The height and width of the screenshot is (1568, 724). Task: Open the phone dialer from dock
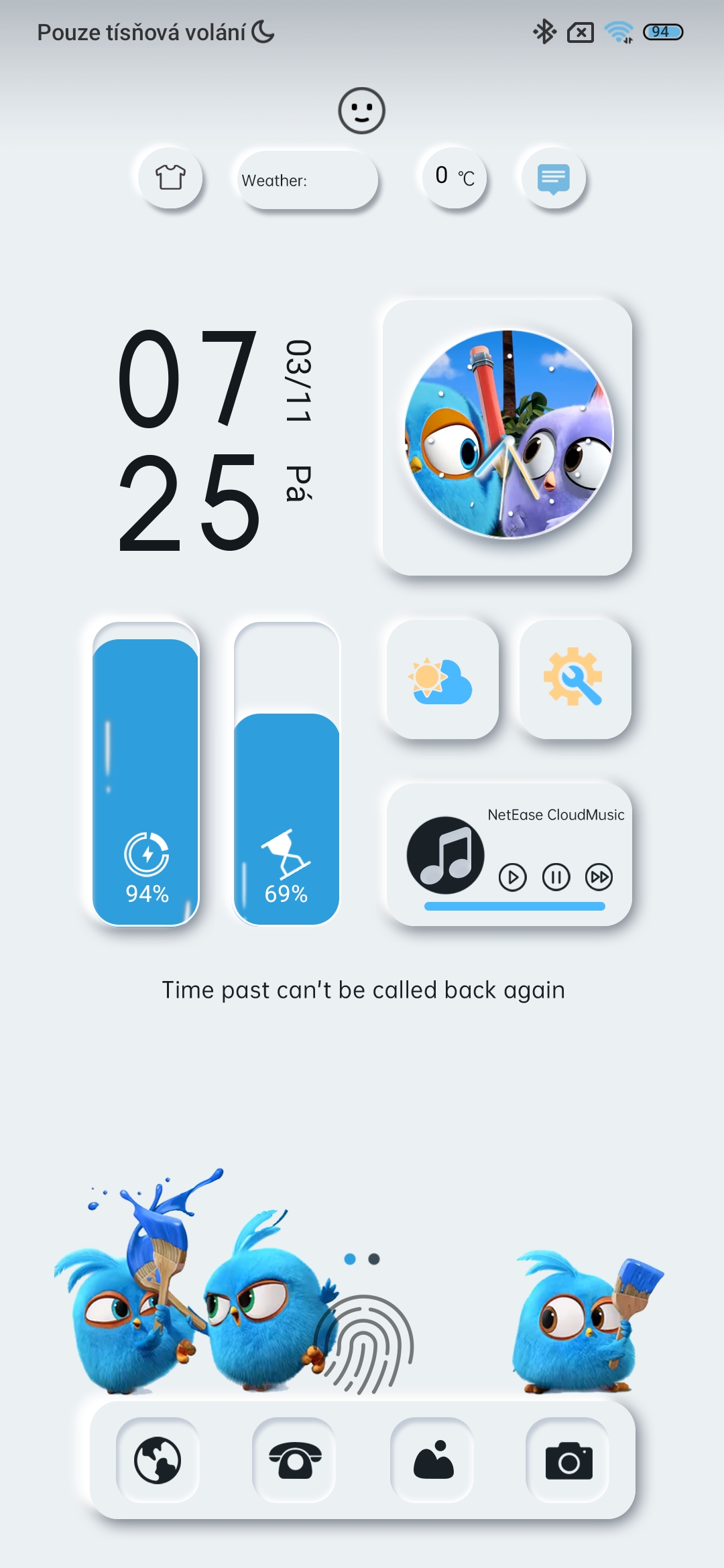tap(295, 1461)
